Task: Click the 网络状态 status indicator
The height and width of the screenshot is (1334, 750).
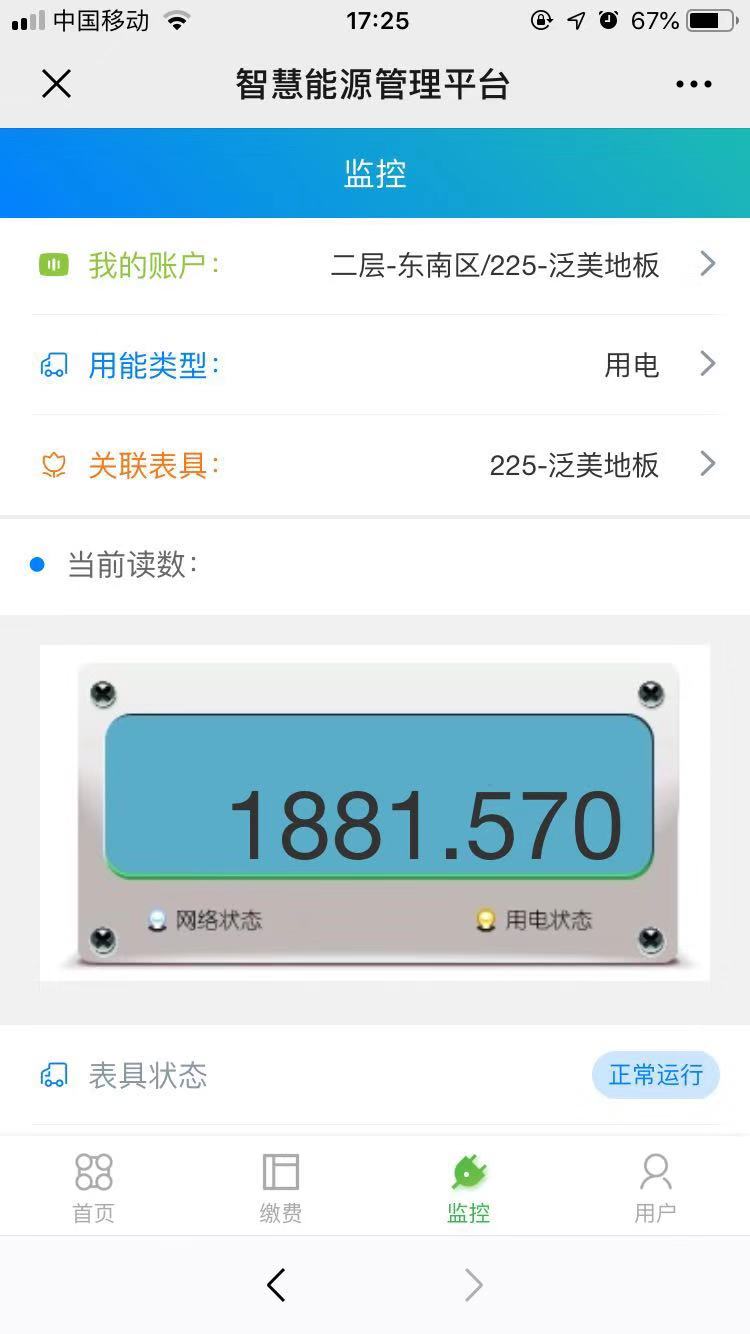Action: [156, 921]
